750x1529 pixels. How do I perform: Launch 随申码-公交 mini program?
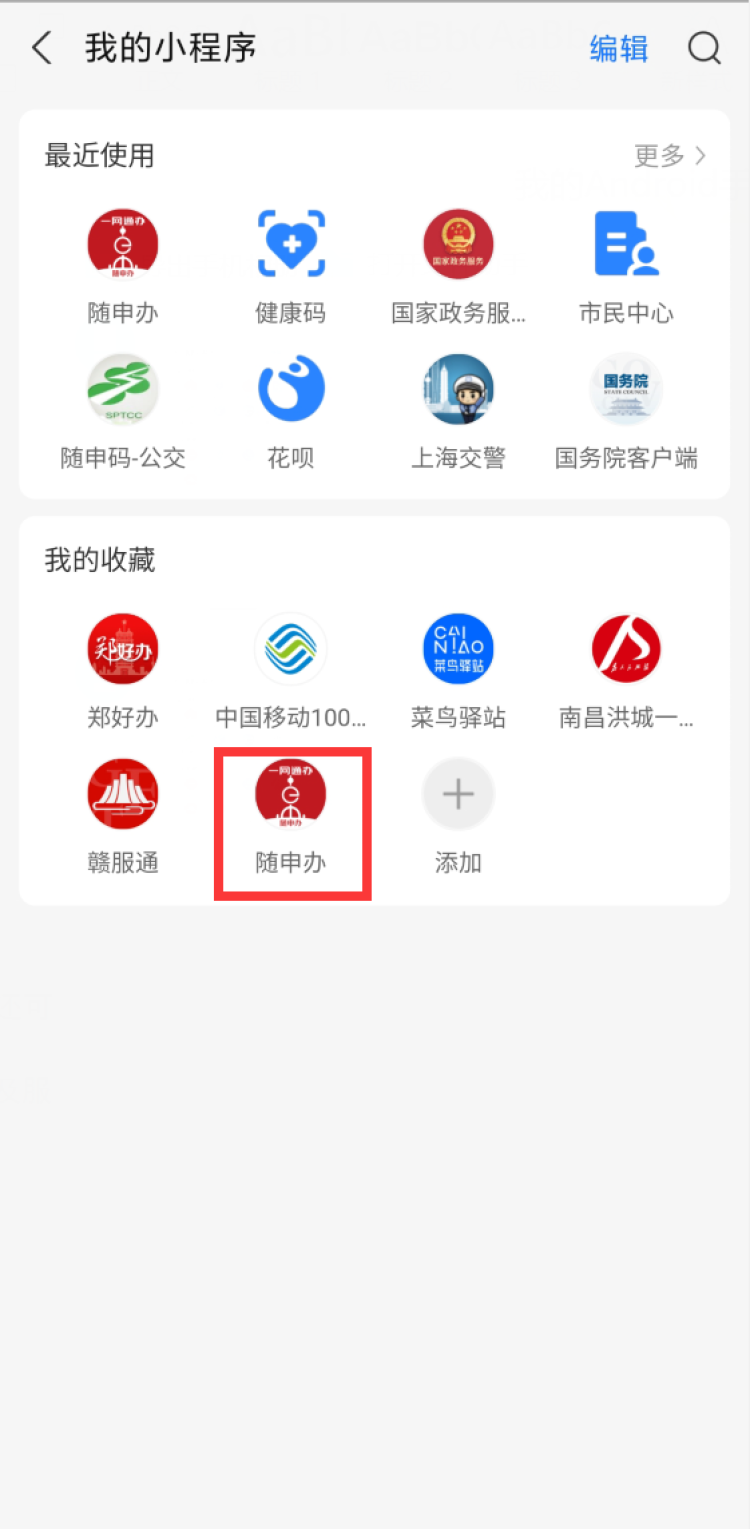click(x=123, y=411)
